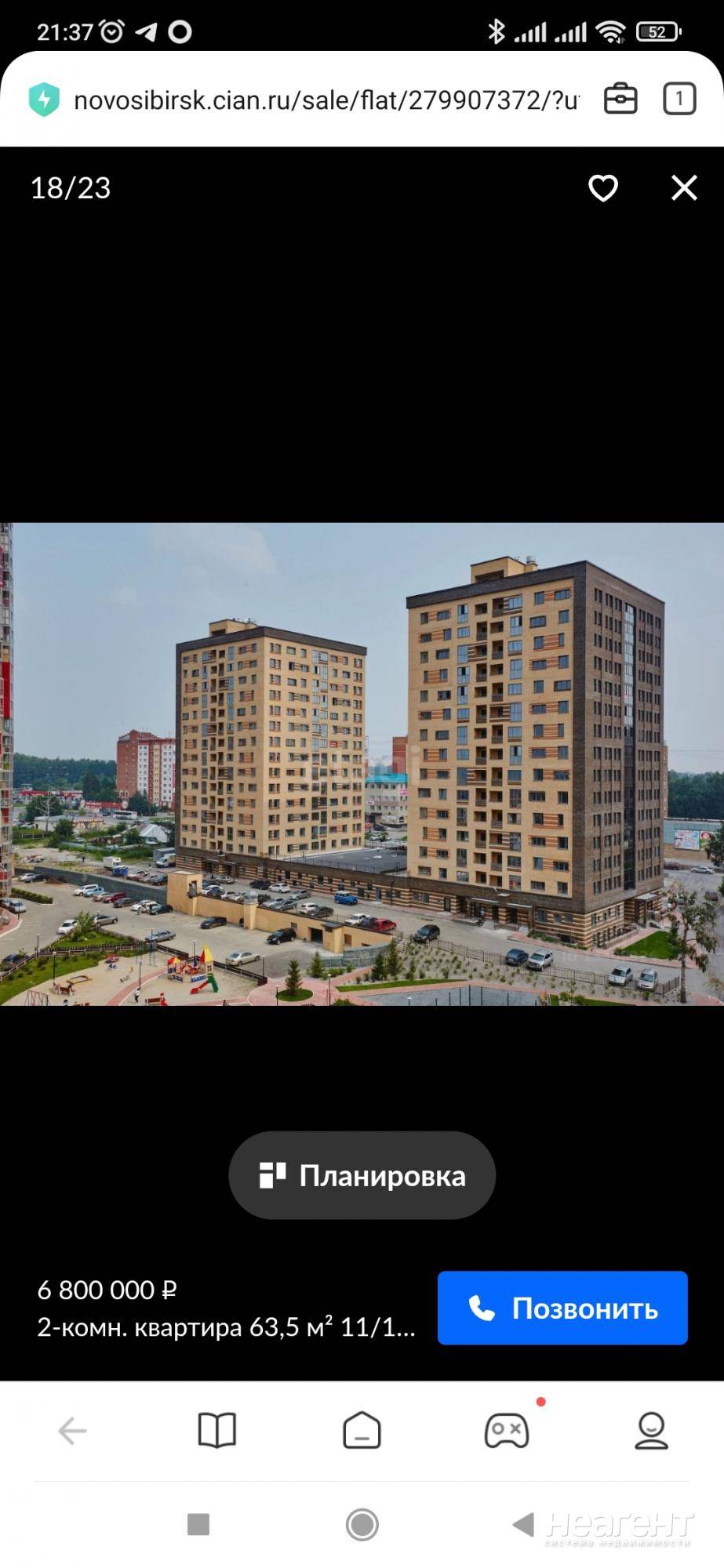Tap the system home button
The image size is (724, 1568).
pyautogui.click(x=362, y=1525)
